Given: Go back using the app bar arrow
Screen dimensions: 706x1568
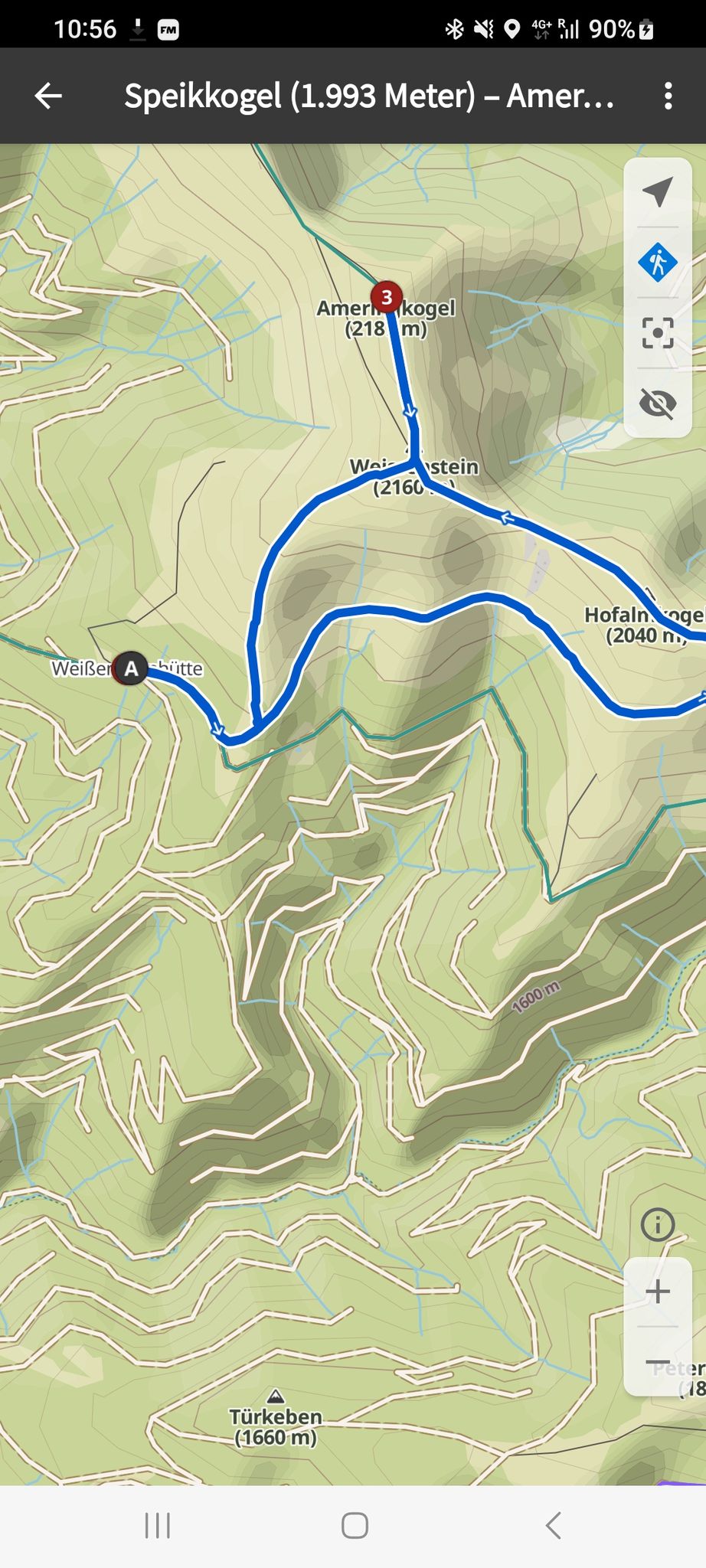Looking at the screenshot, I should [48, 96].
